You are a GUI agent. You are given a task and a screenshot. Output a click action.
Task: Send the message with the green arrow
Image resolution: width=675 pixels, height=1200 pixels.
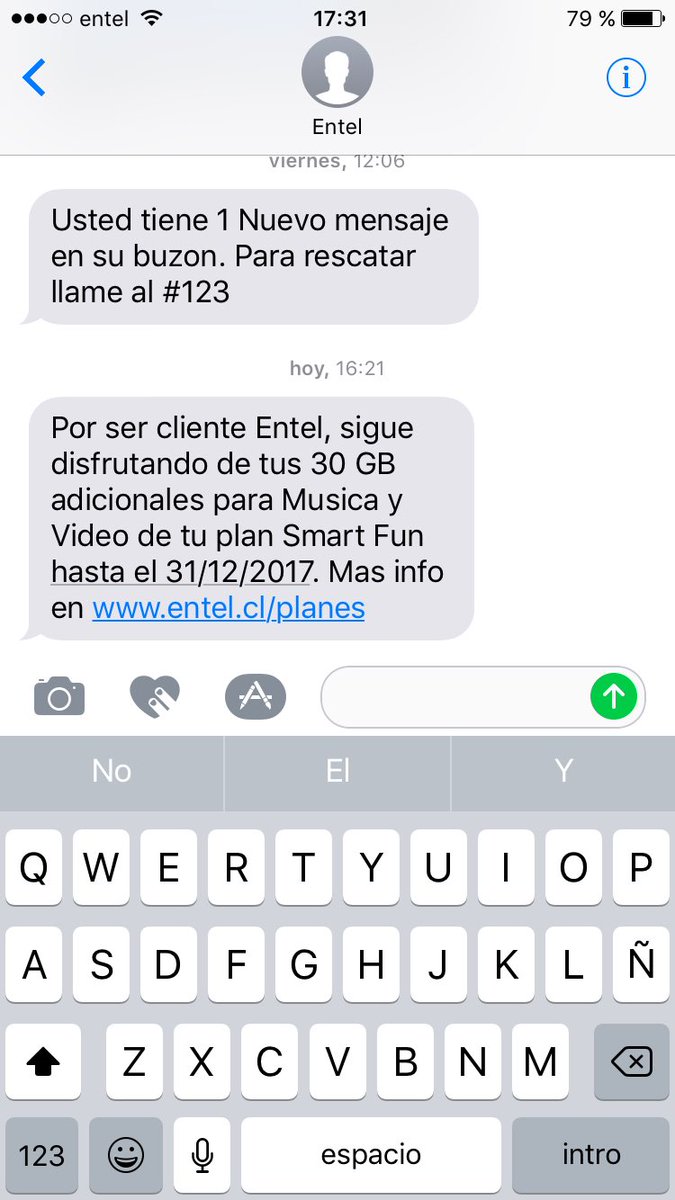(613, 696)
